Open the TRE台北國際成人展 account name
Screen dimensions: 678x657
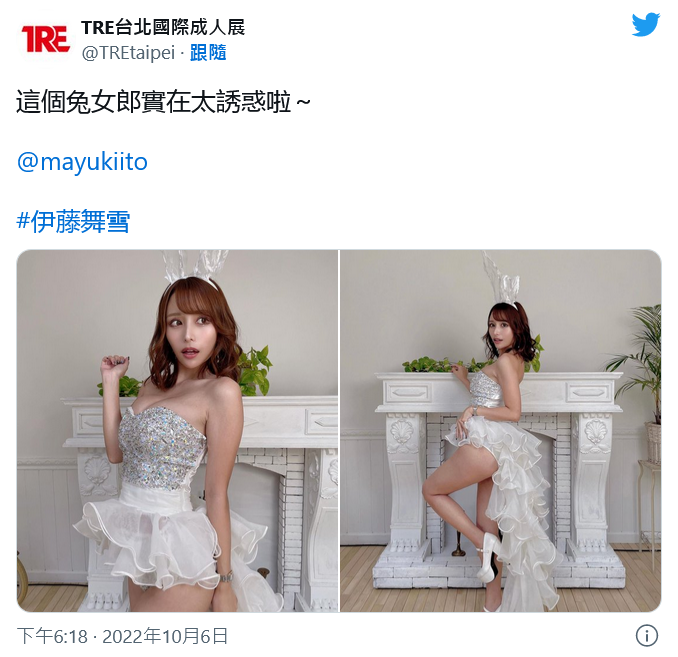pos(163,27)
